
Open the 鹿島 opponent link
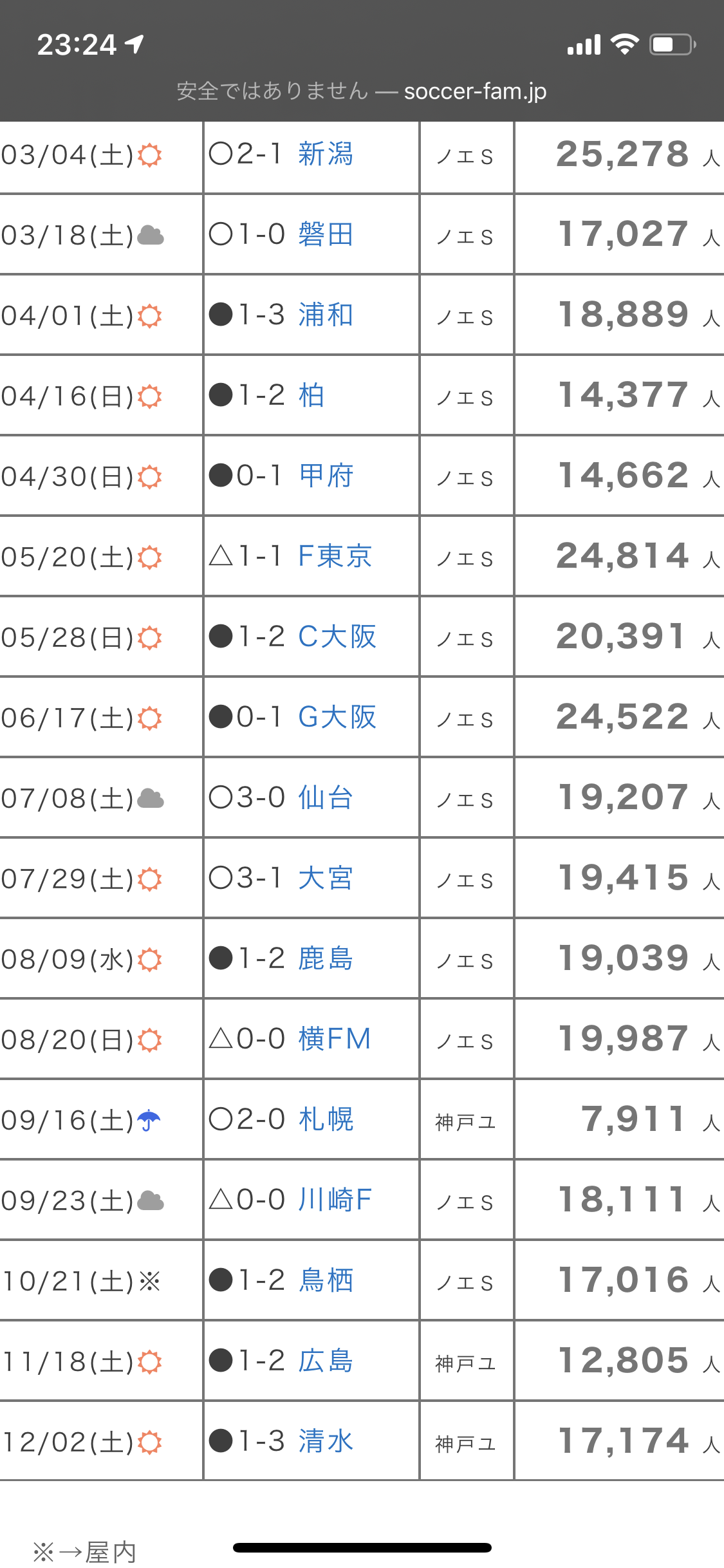pos(326,959)
